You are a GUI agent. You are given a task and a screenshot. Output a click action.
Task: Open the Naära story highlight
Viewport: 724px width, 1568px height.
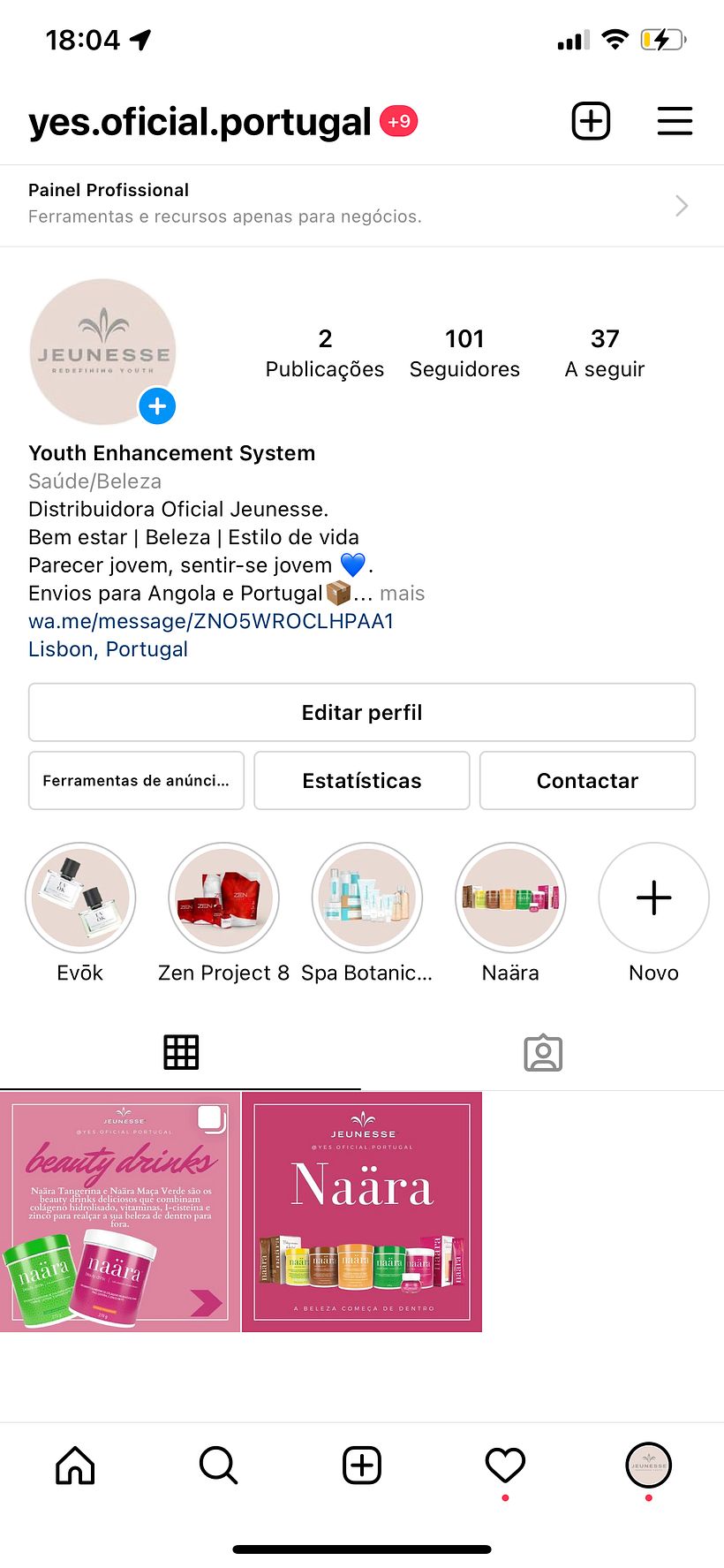click(510, 898)
